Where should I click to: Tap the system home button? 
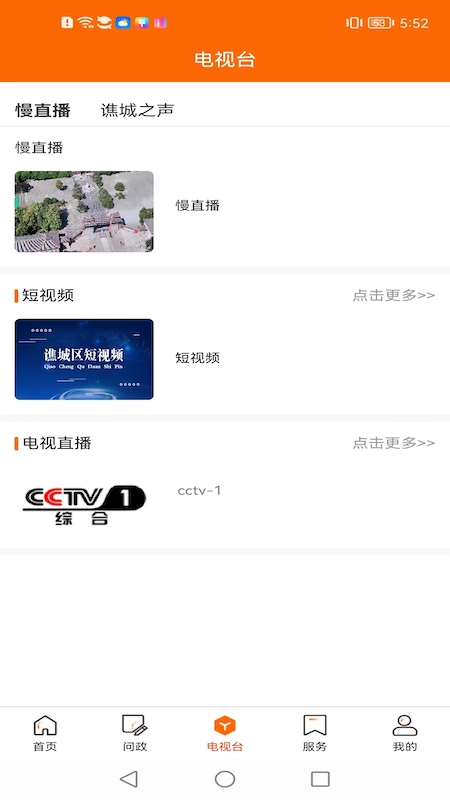[225, 779]
